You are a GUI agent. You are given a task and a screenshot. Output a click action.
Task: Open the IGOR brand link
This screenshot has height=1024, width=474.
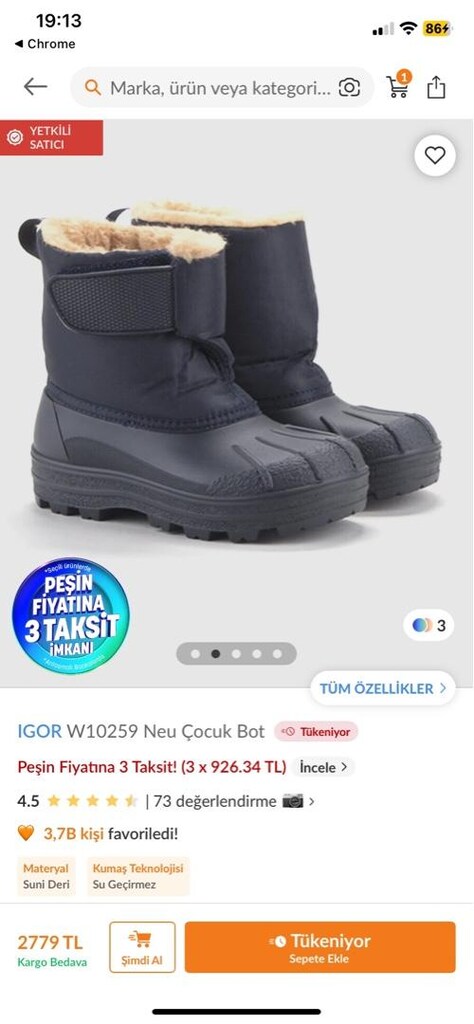[40, 731]
